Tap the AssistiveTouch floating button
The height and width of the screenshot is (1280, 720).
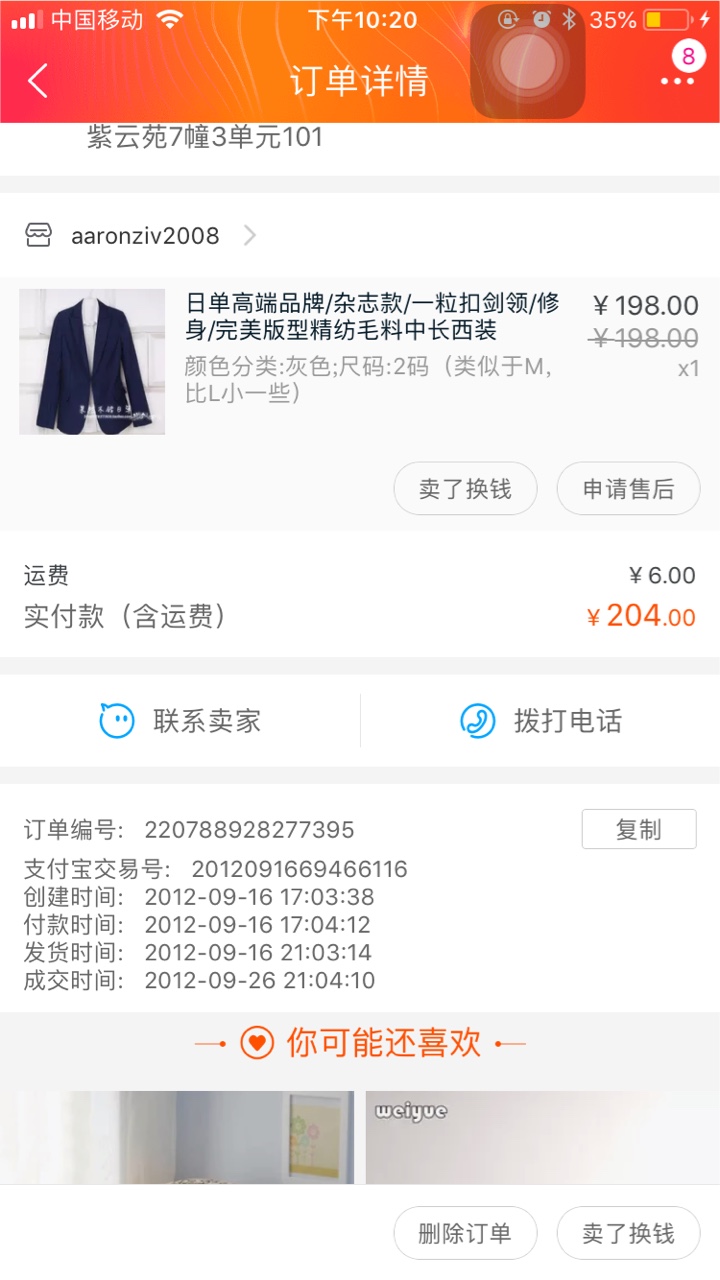pos(528,62)
